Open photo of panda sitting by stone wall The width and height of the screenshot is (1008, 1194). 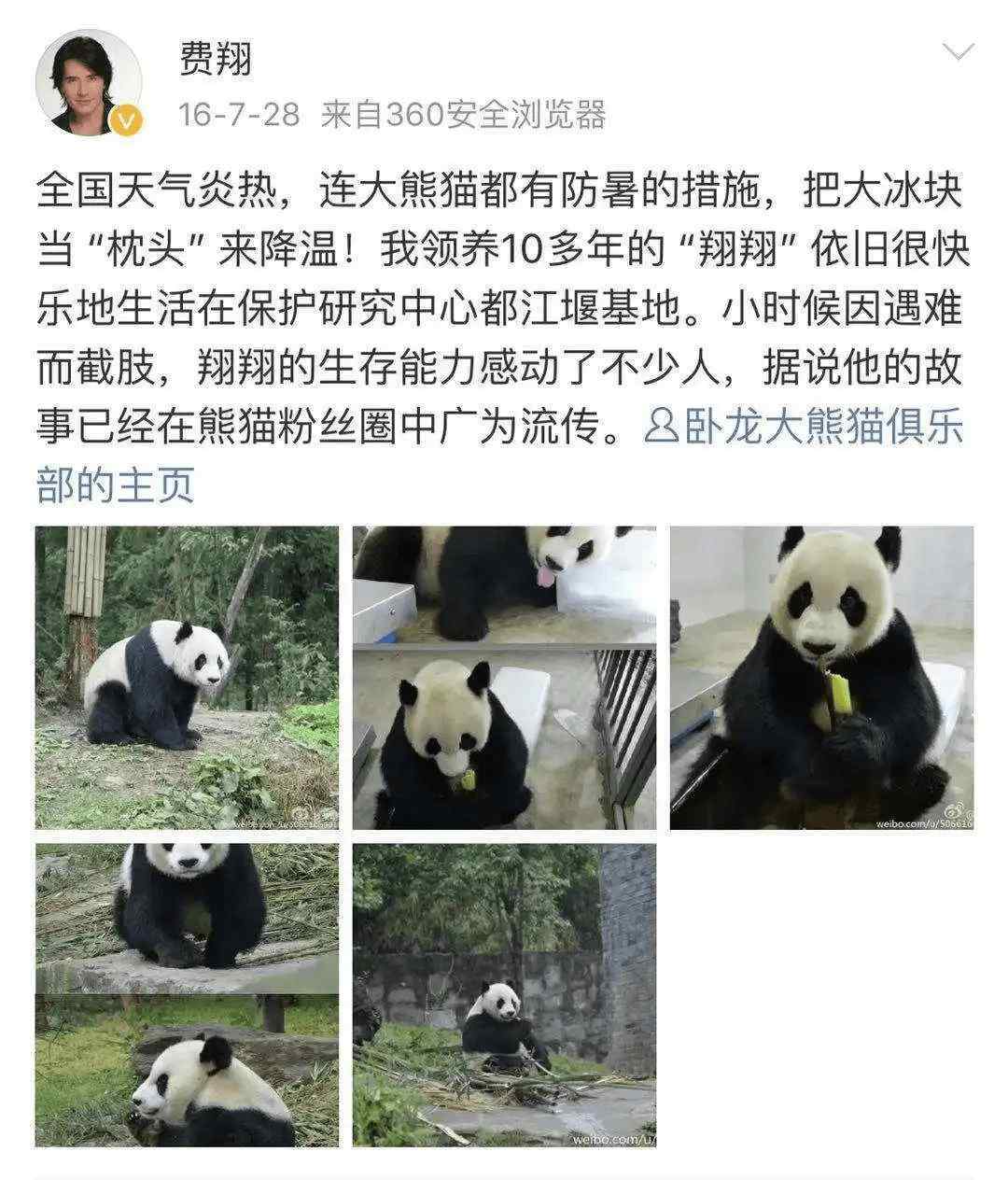click(504, 995)
